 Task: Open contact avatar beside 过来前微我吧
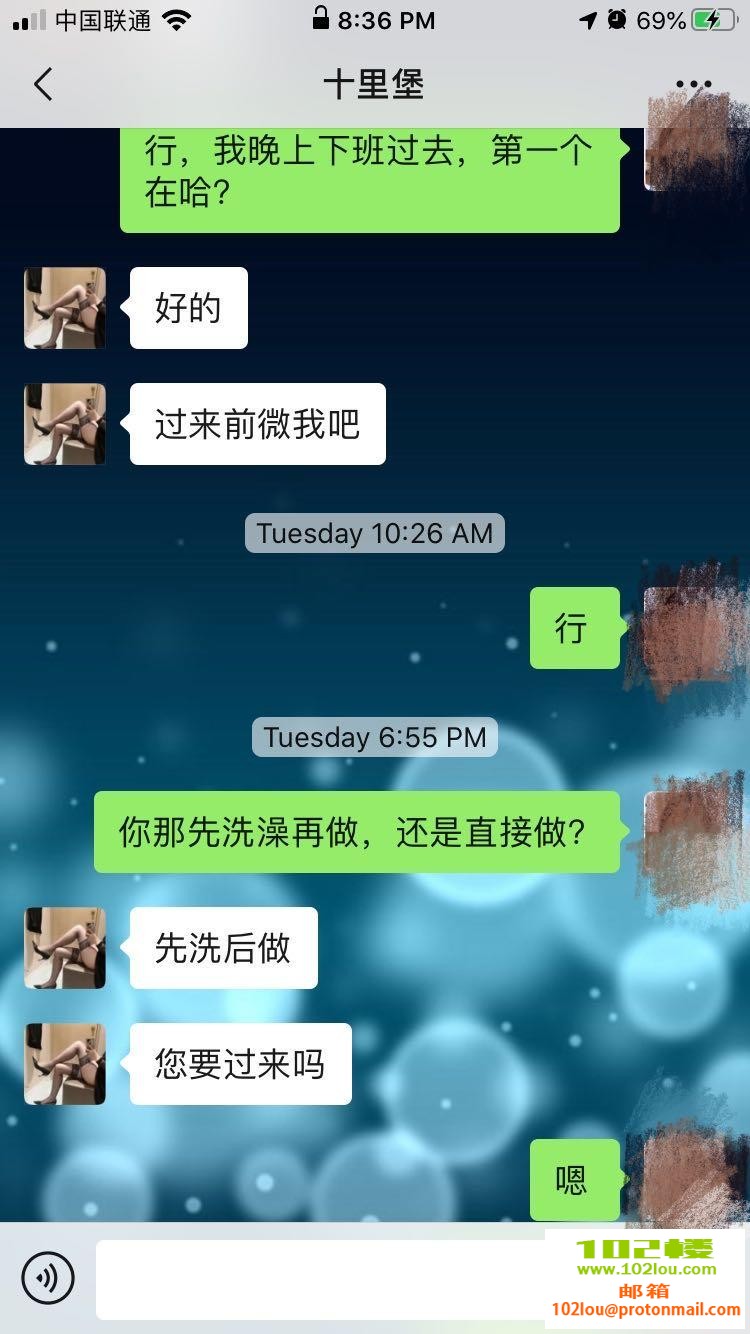point(65,424)
